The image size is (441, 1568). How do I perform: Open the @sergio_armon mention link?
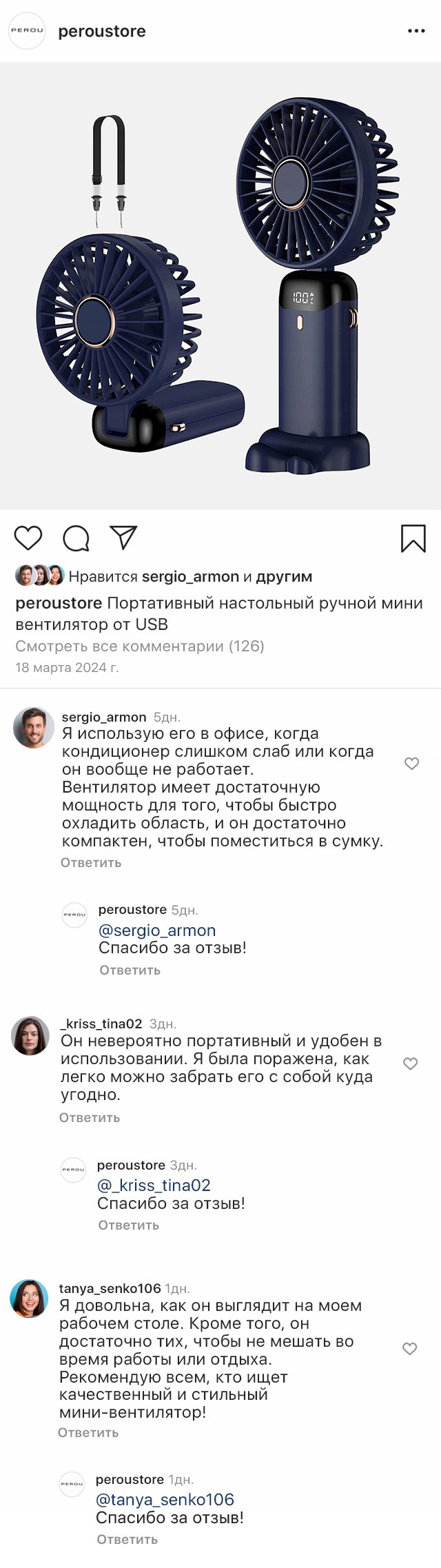[157, 930]
